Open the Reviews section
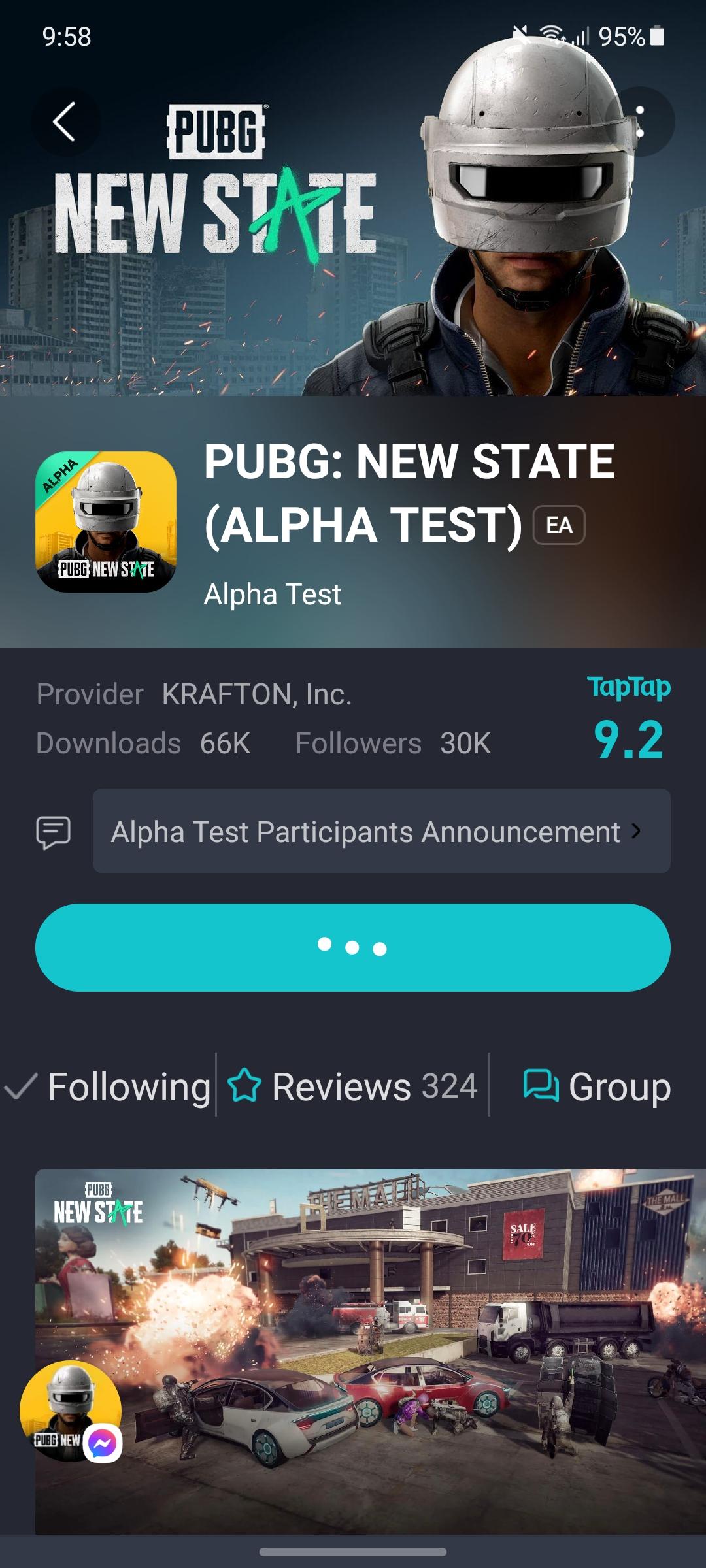This screenshot has width=706, height=1568. [353, 1086]
